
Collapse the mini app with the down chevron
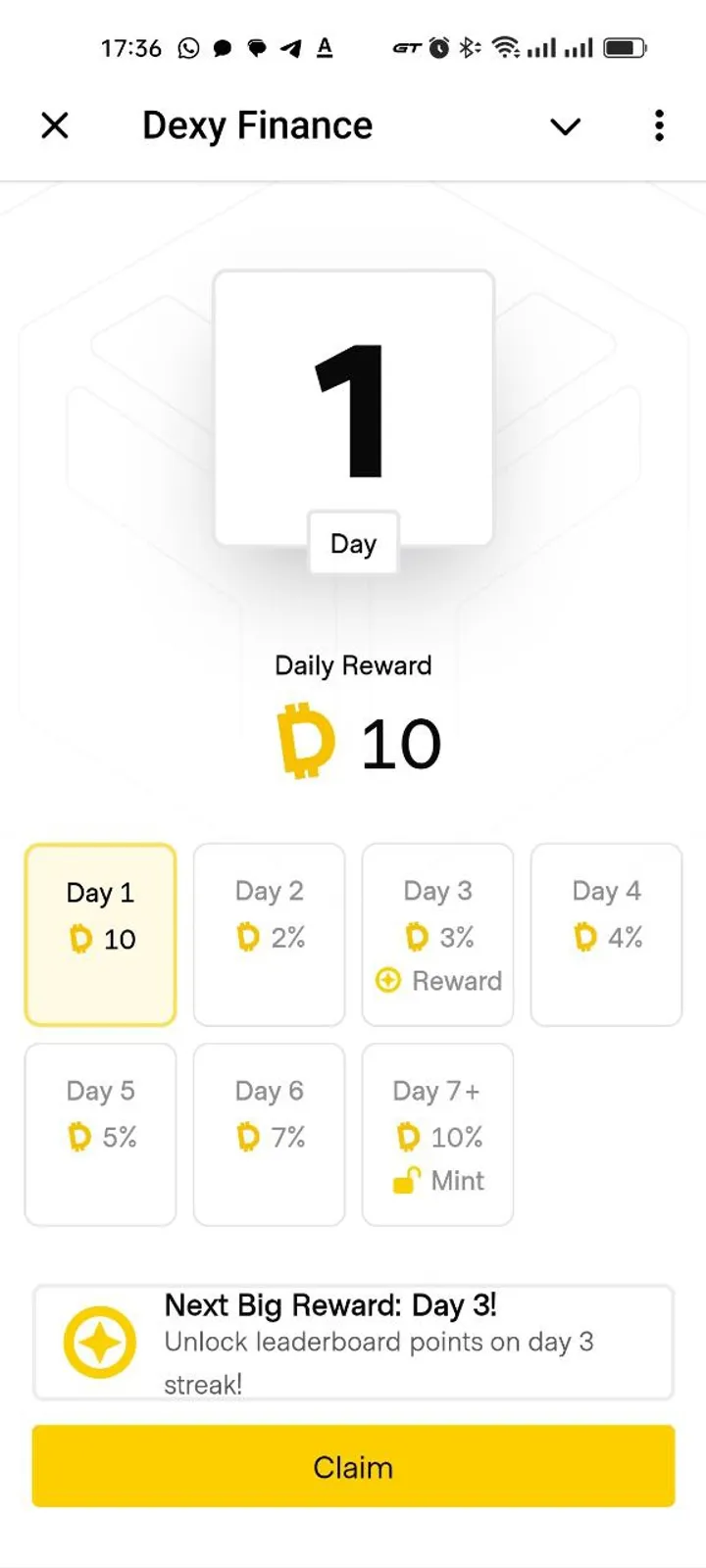[565, 126]
